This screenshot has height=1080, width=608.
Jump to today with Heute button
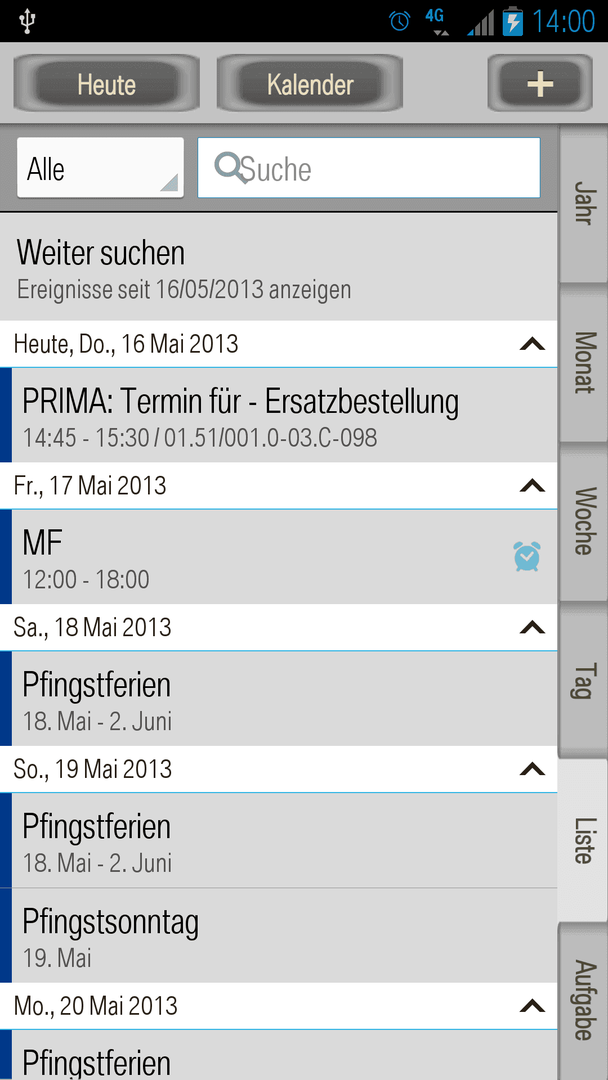click(107, 83)
